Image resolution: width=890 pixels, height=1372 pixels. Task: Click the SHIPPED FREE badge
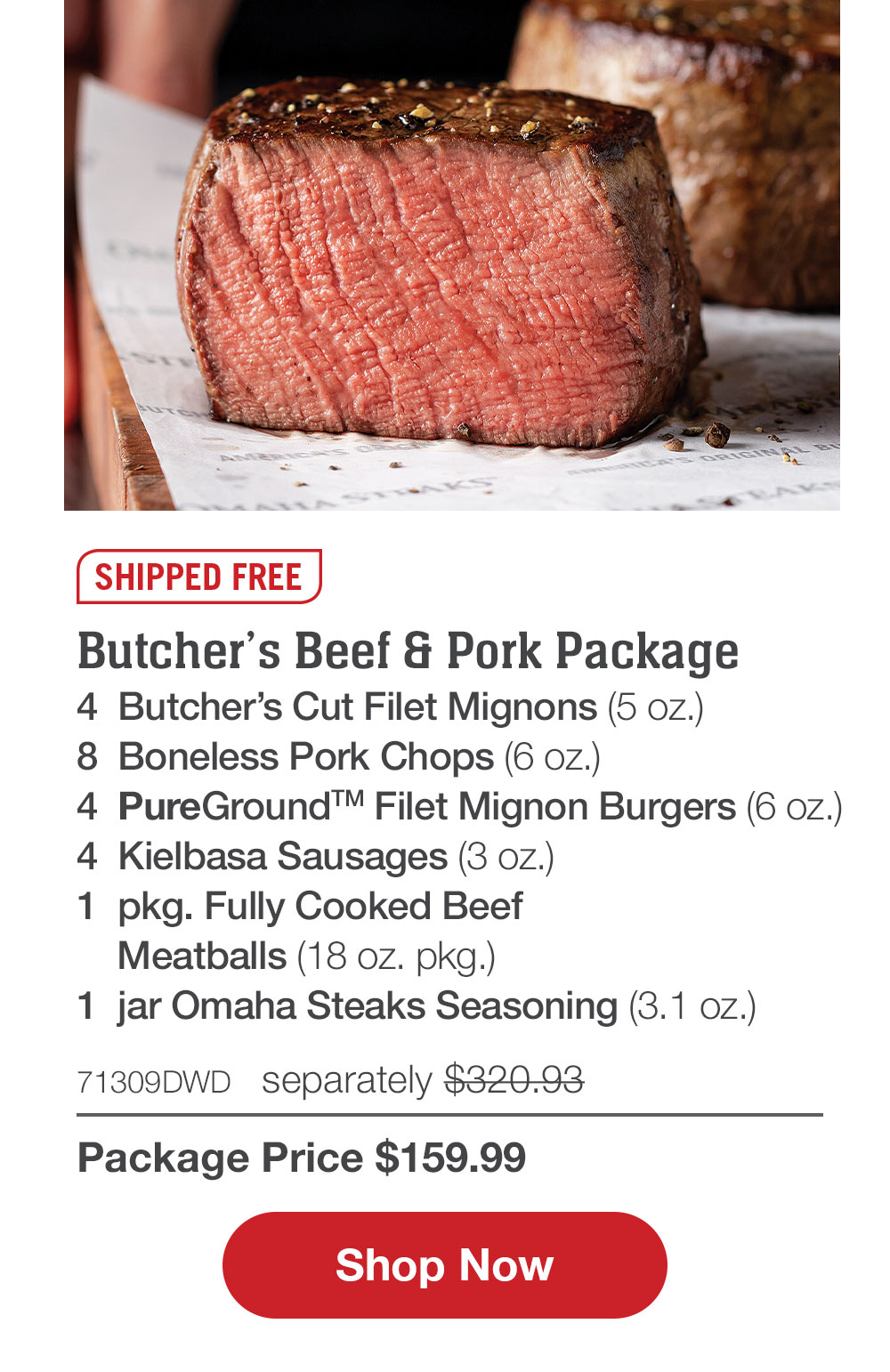[x=199, y=577]
